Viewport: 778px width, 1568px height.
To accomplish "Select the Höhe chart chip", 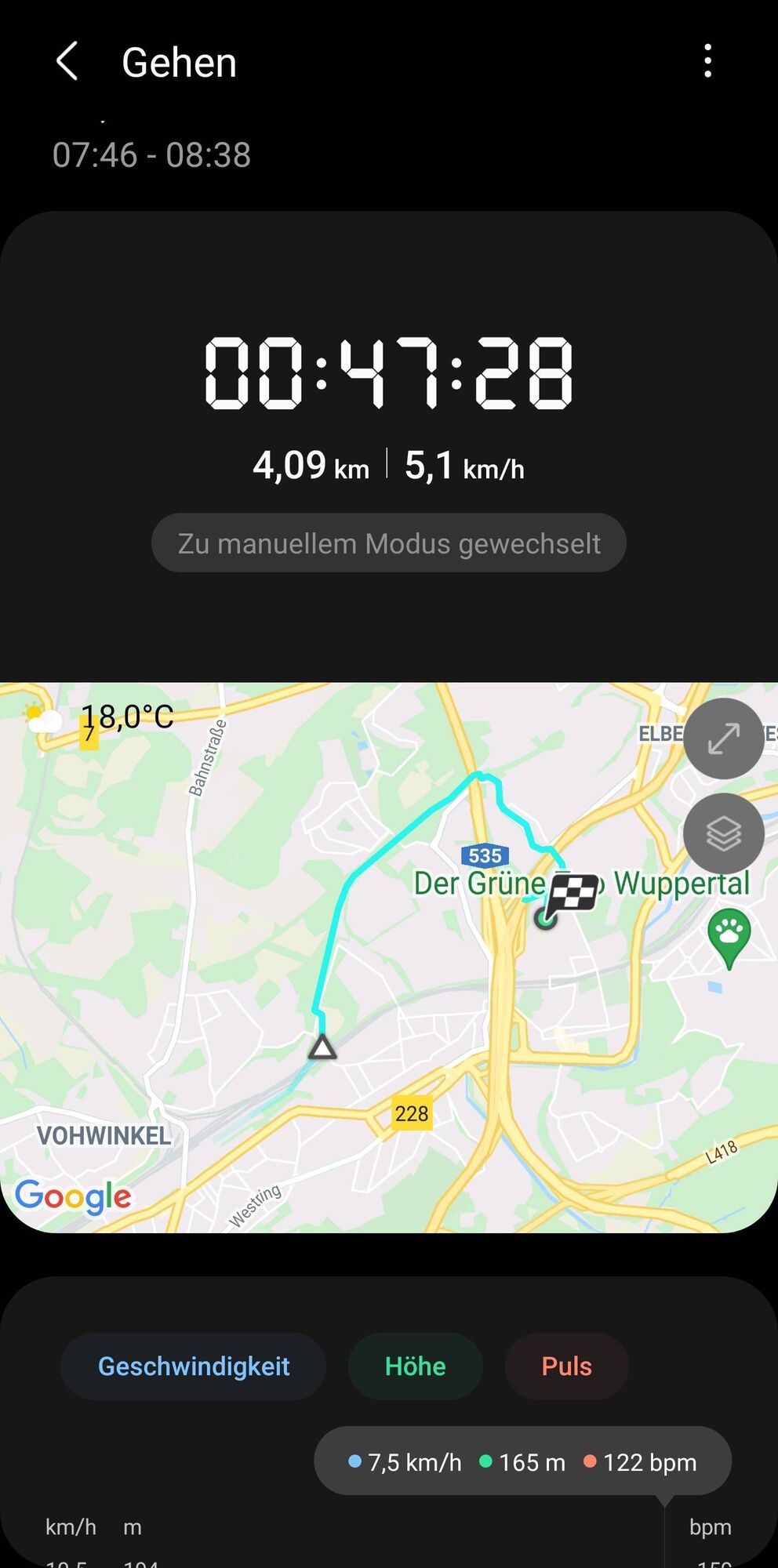I will click(x=415, y=1367).
